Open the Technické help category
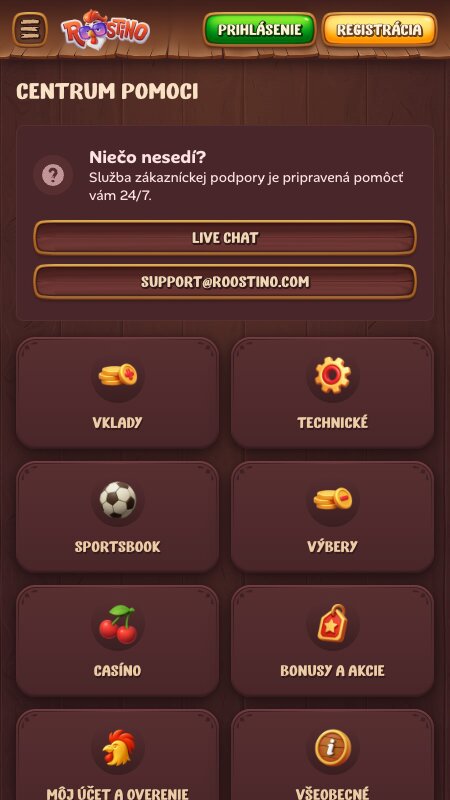The height and width of the screenshot is (800, 450). pos(333,393)
